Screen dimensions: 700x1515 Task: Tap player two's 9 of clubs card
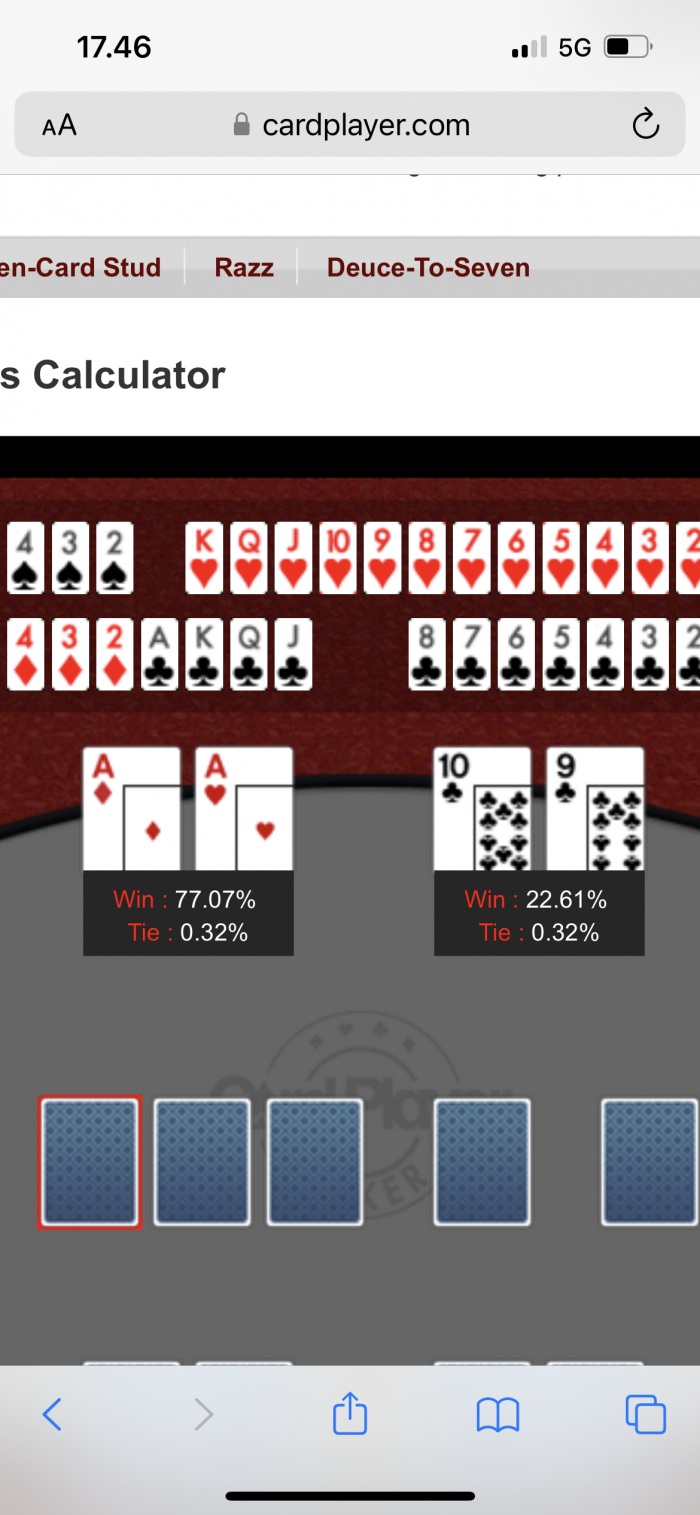[x=595, y=808]
